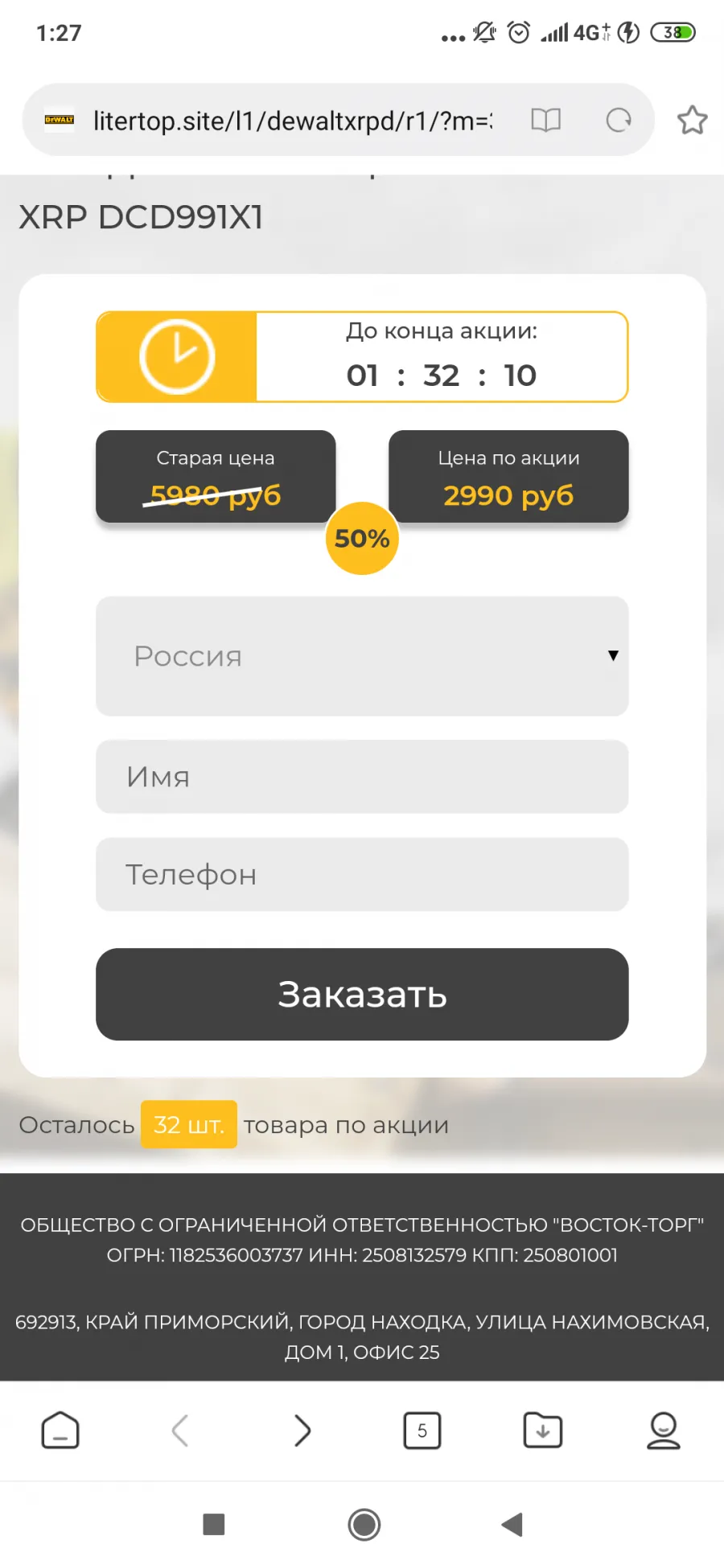Open the tab switcher showing 5
This screenshot has width=724, height=1568.
point(422,1430)
